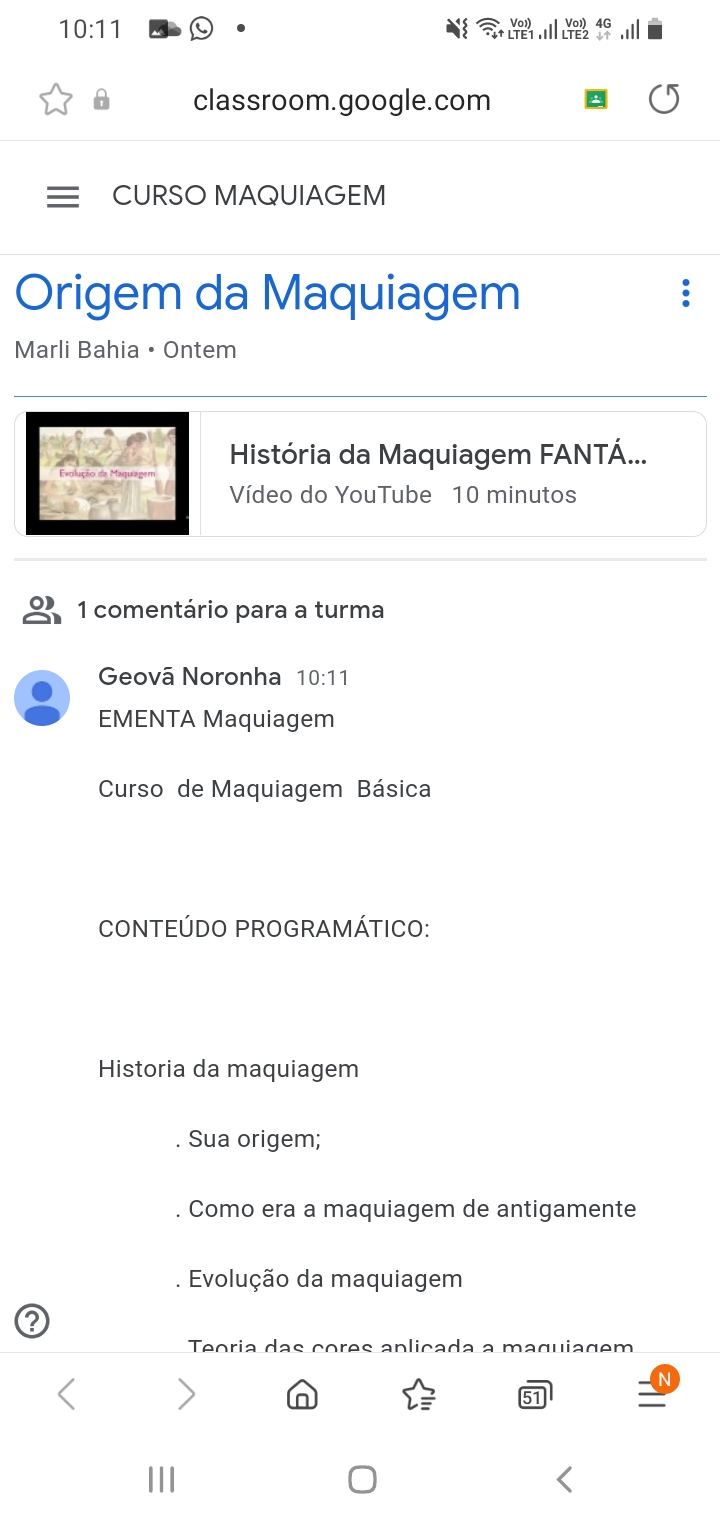720x1520 pixels.
Task: Open the 51 tabs switcher
Action: [535, 1394]
